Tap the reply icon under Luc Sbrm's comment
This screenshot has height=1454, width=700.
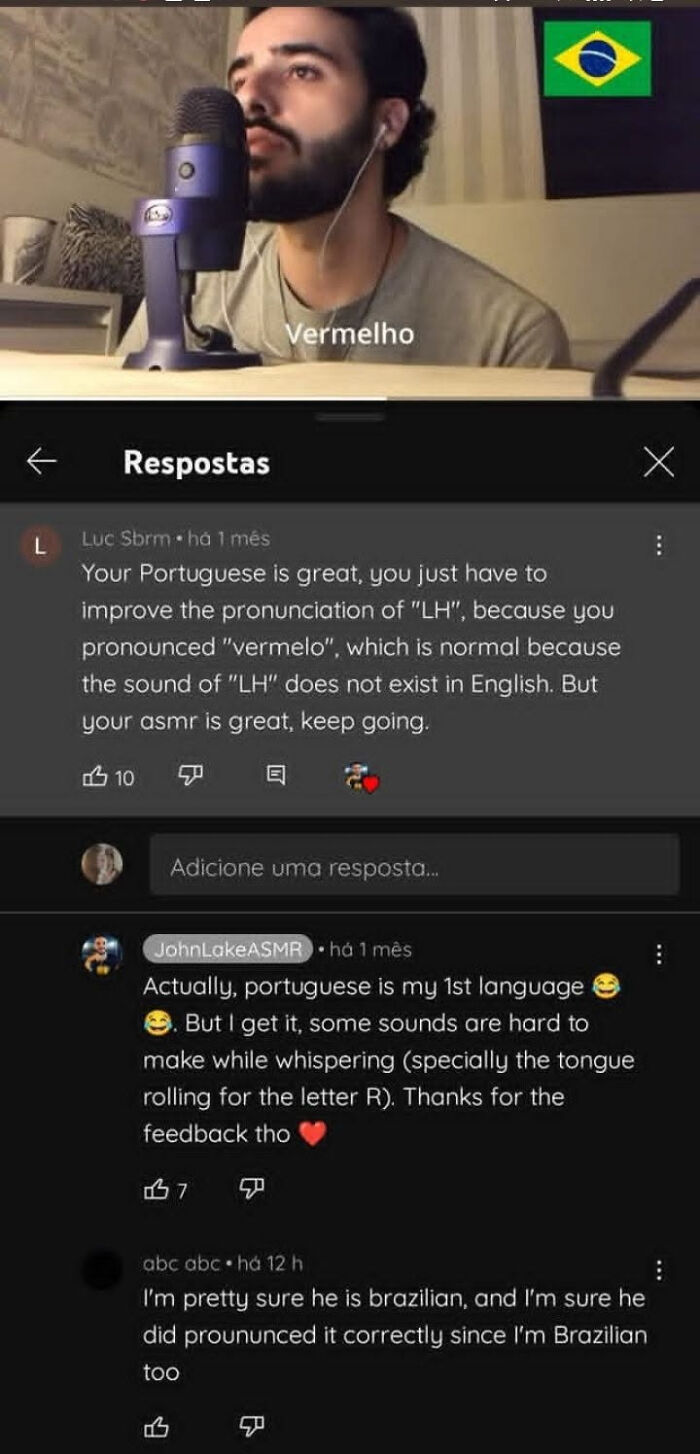point(277,776)
